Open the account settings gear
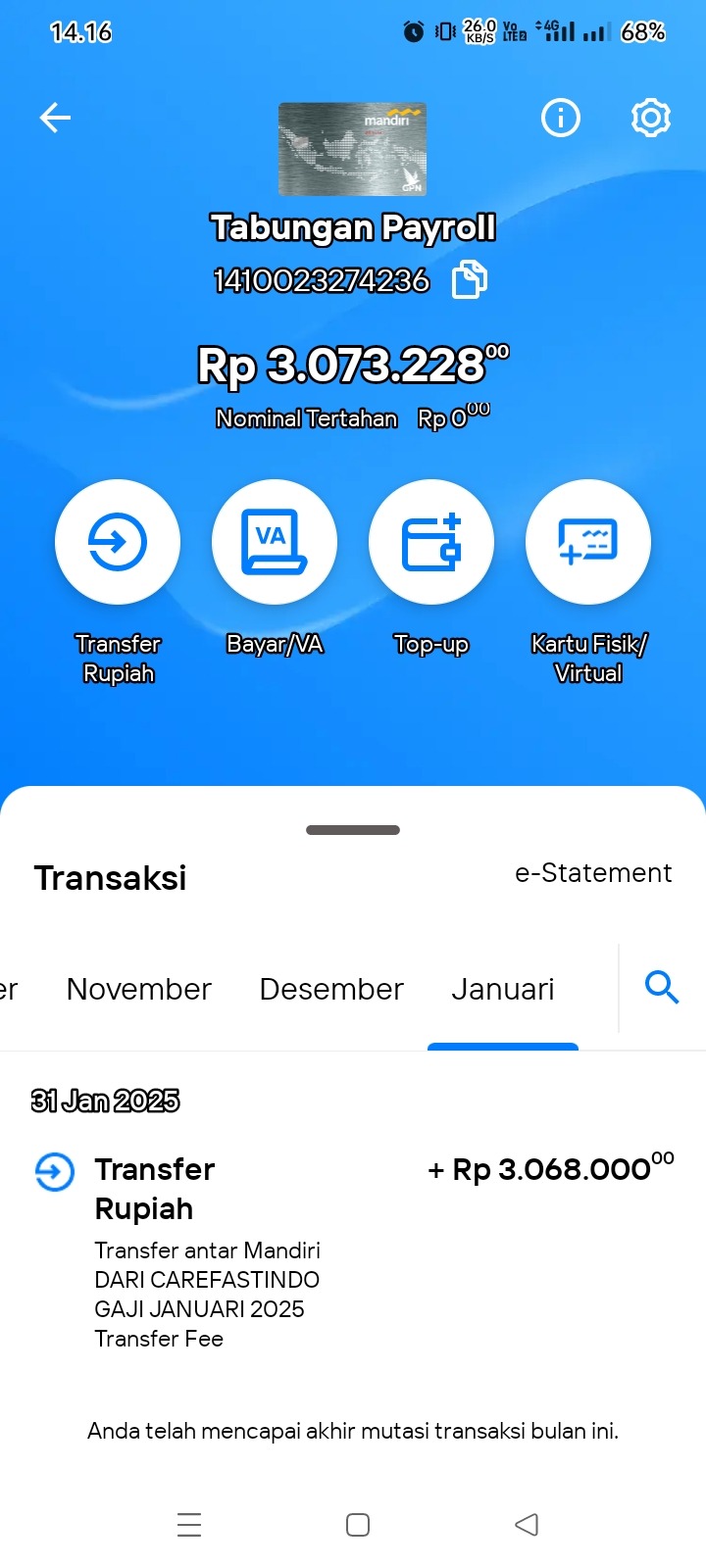Viewport: 706px width, 1568px height. [x=650, y=119]
